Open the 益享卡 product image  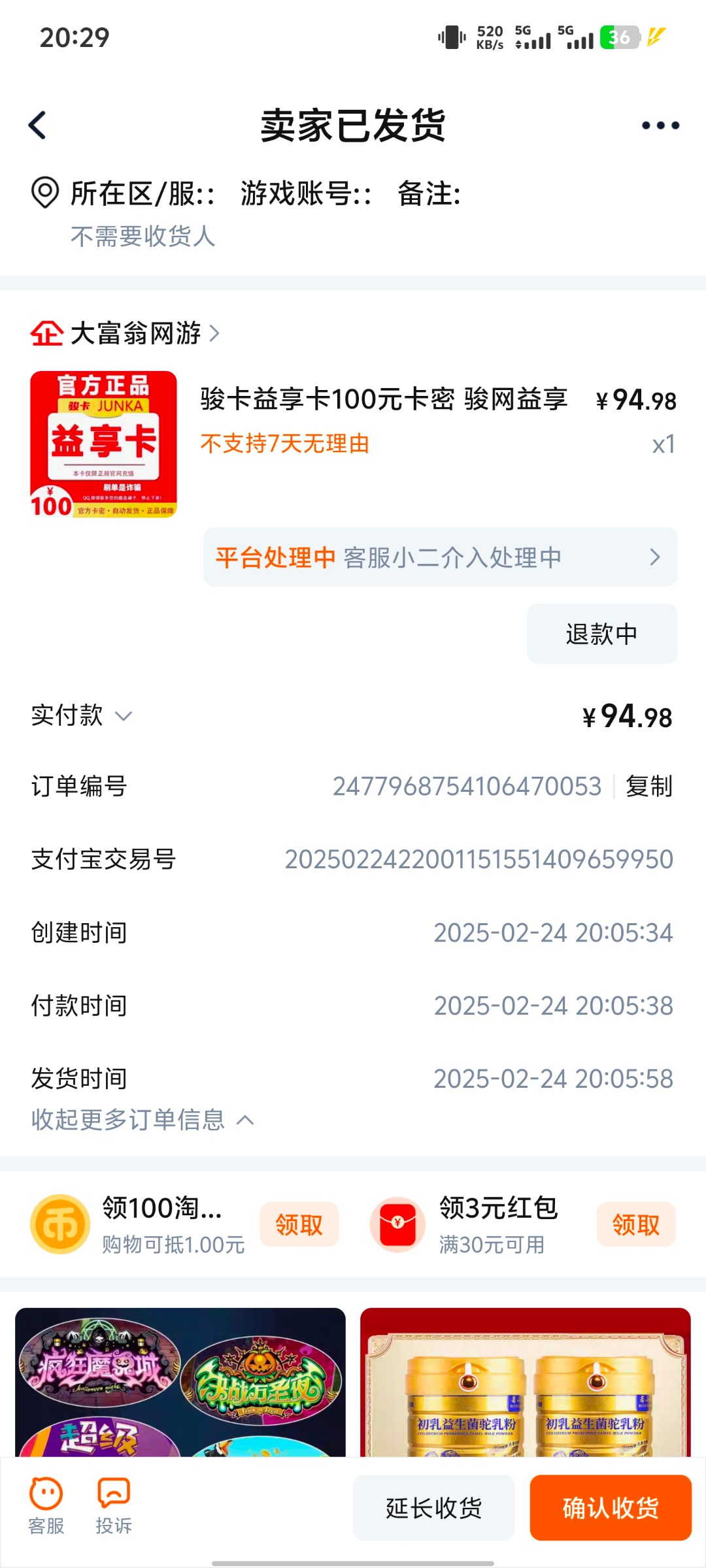coord(105,444)
